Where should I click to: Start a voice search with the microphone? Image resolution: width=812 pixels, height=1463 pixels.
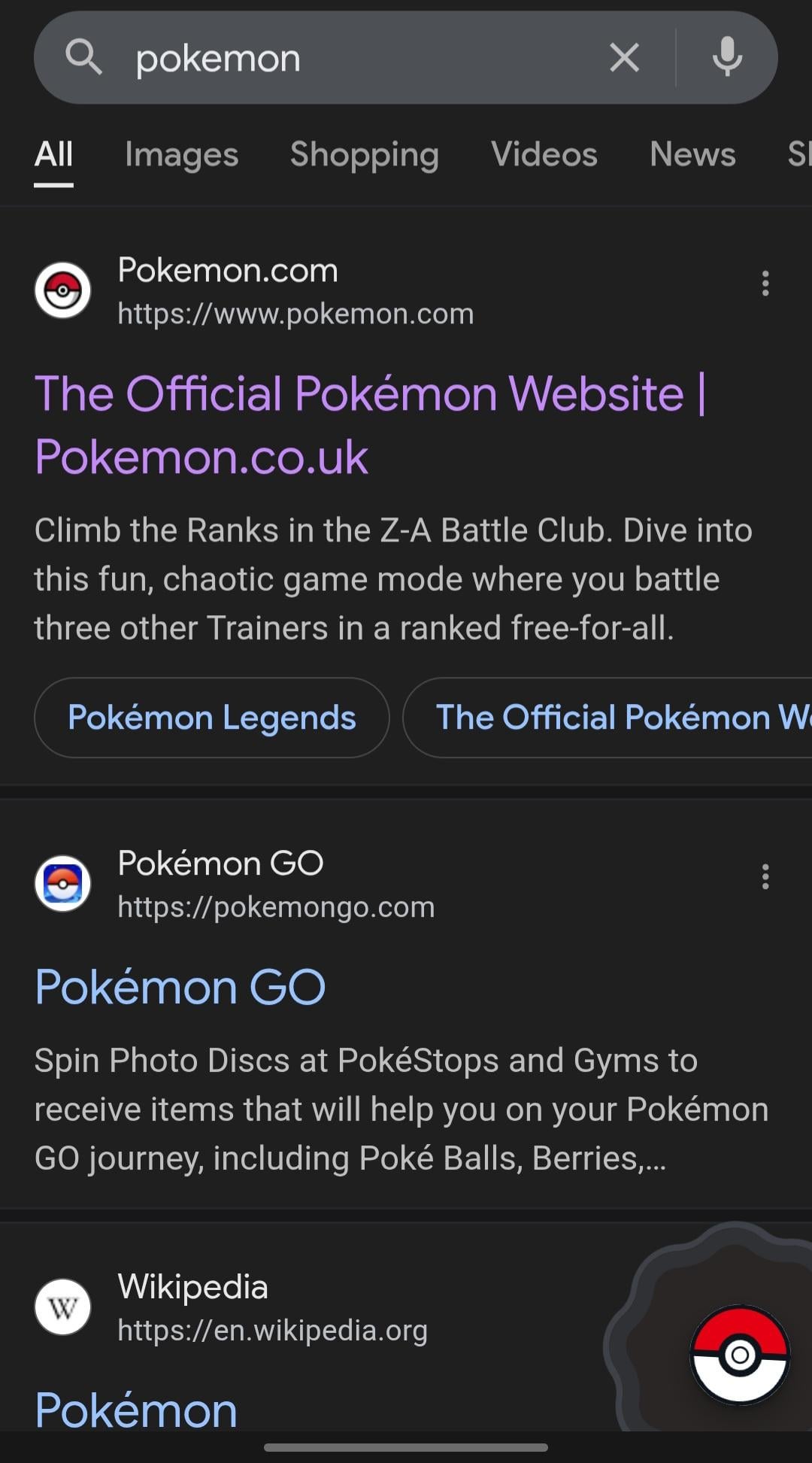[727, 58]
